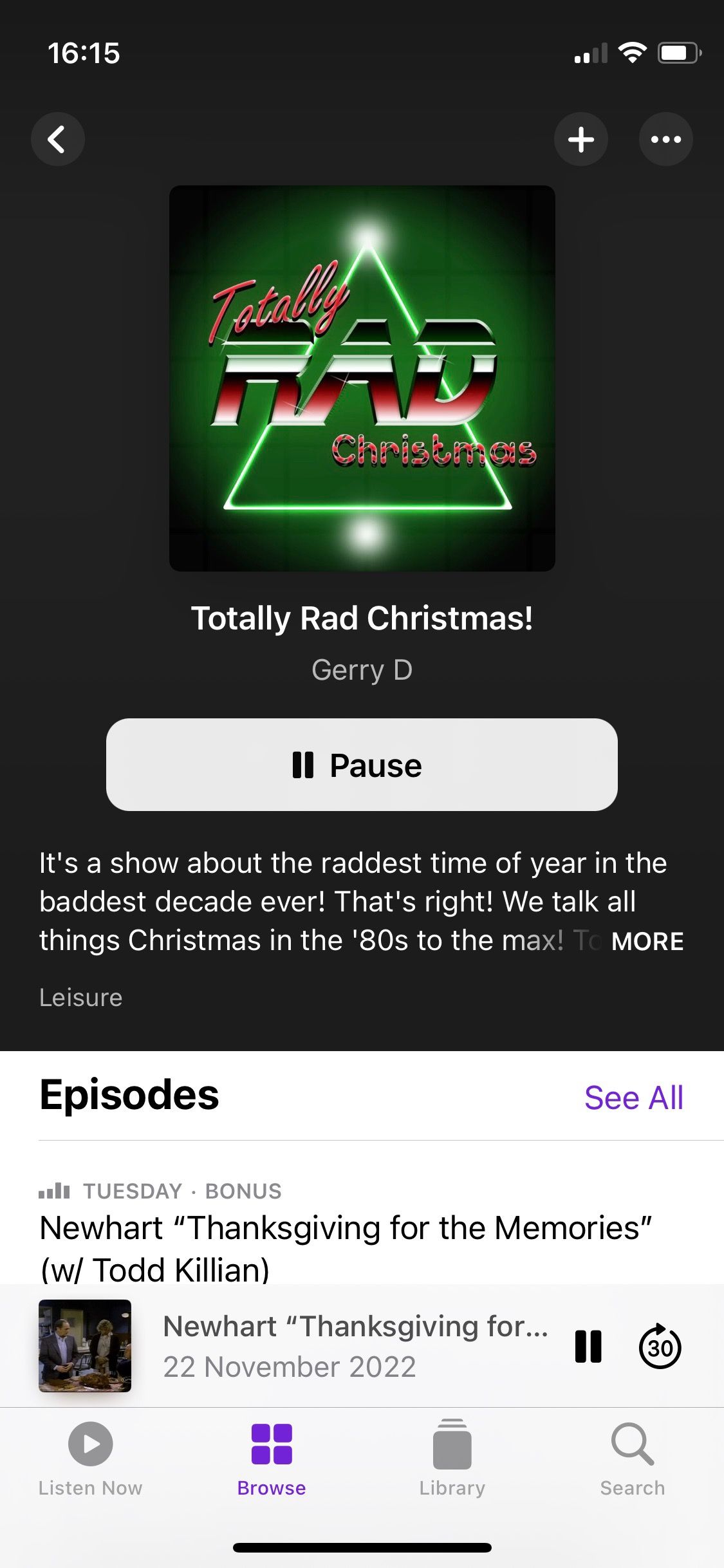Open the Leisure category
Viewport: 724px width, 1568px height.
[81, 997]
